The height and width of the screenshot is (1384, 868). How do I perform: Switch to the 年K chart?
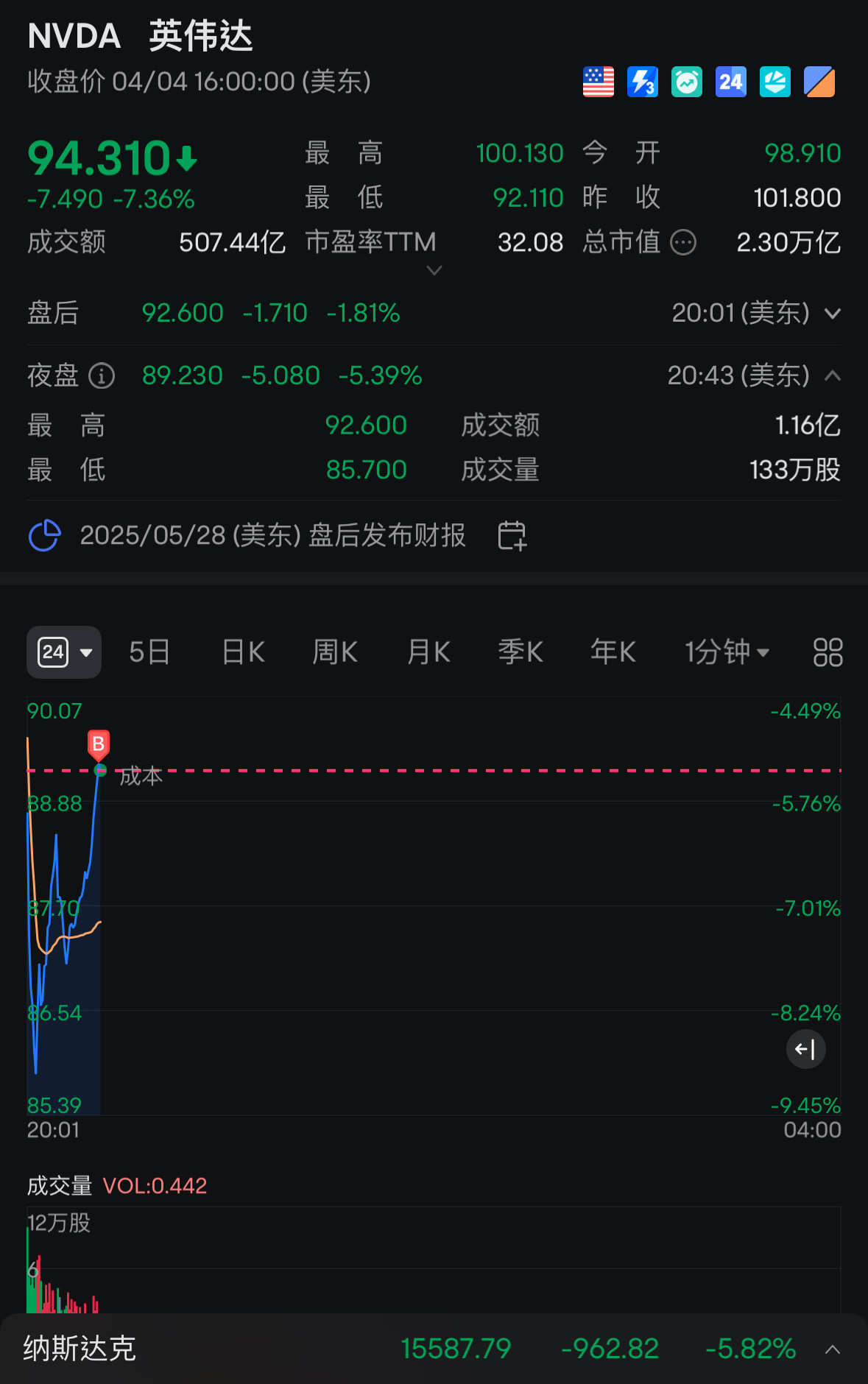tap(613, 652)
